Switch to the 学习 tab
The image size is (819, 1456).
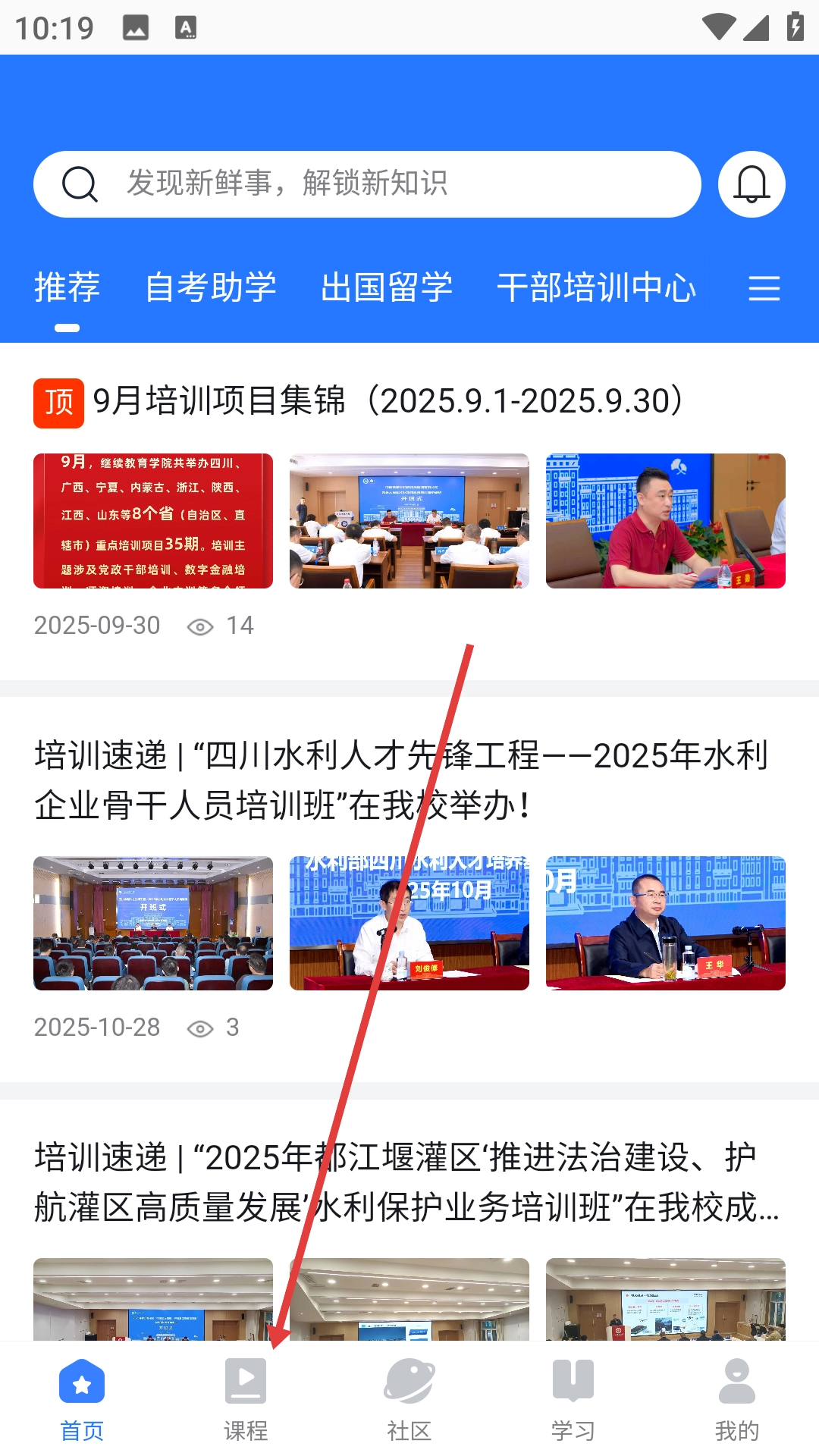[x=573, y=1400]
